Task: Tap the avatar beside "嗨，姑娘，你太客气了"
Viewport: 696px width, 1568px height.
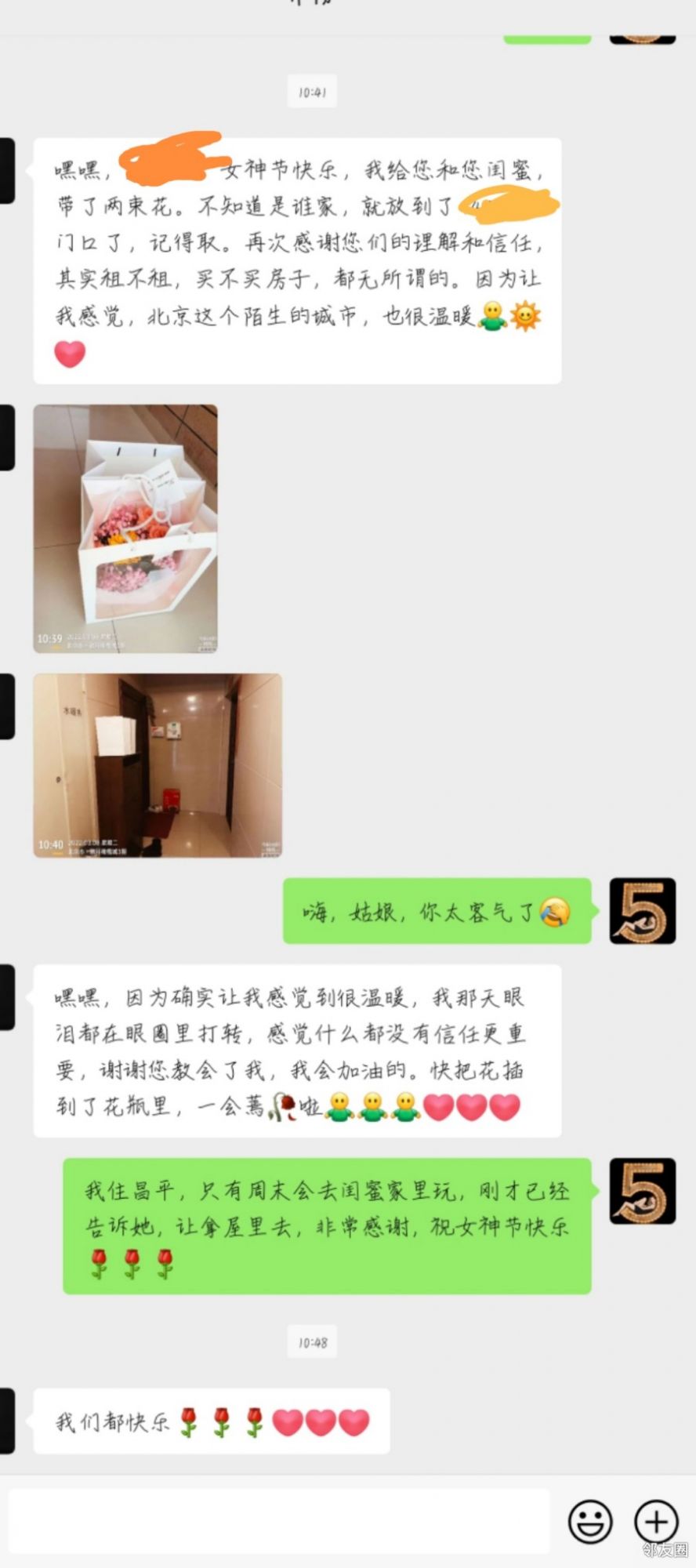Action: (x=642, y=910)
